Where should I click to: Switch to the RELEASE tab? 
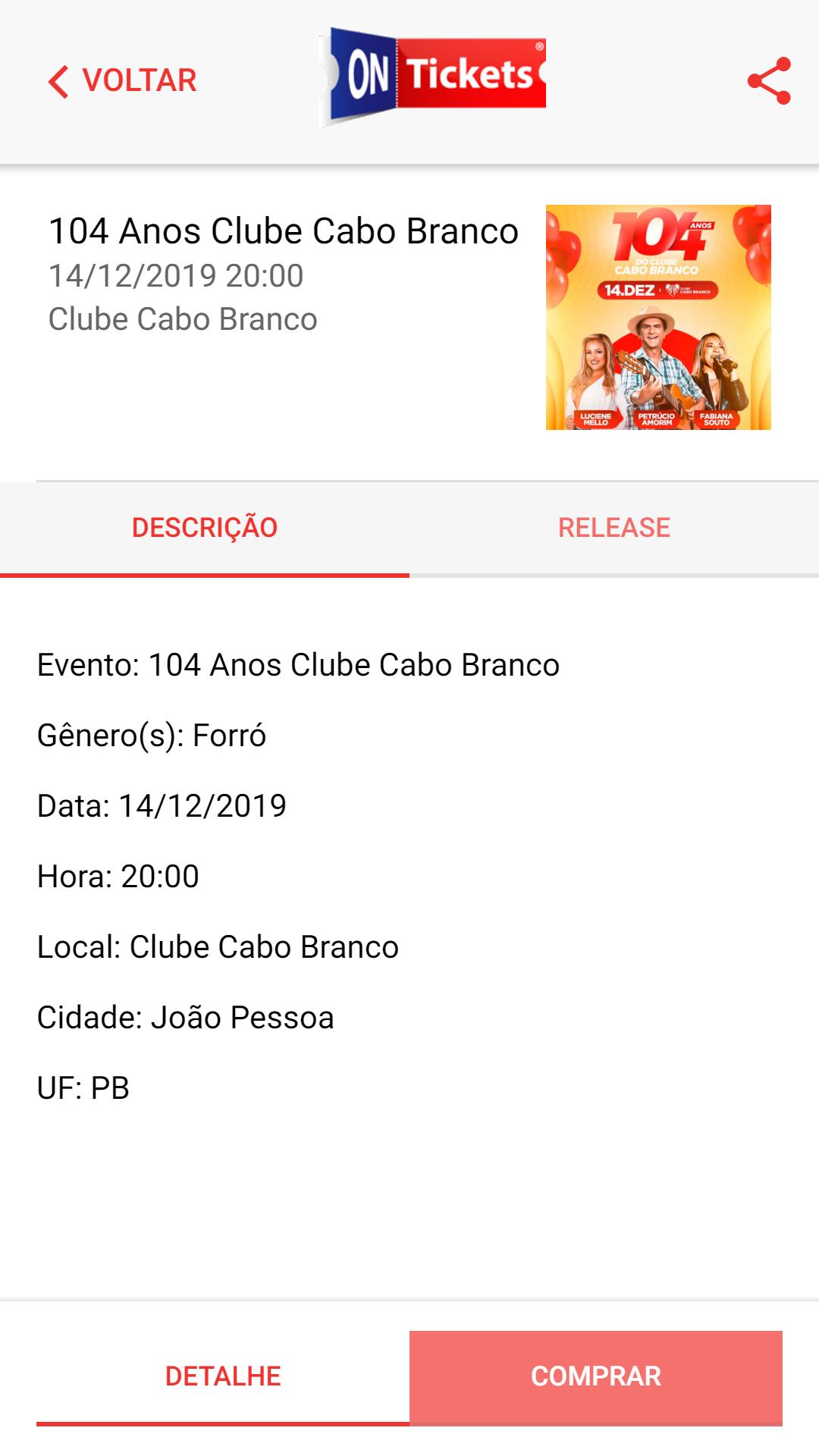613,529
